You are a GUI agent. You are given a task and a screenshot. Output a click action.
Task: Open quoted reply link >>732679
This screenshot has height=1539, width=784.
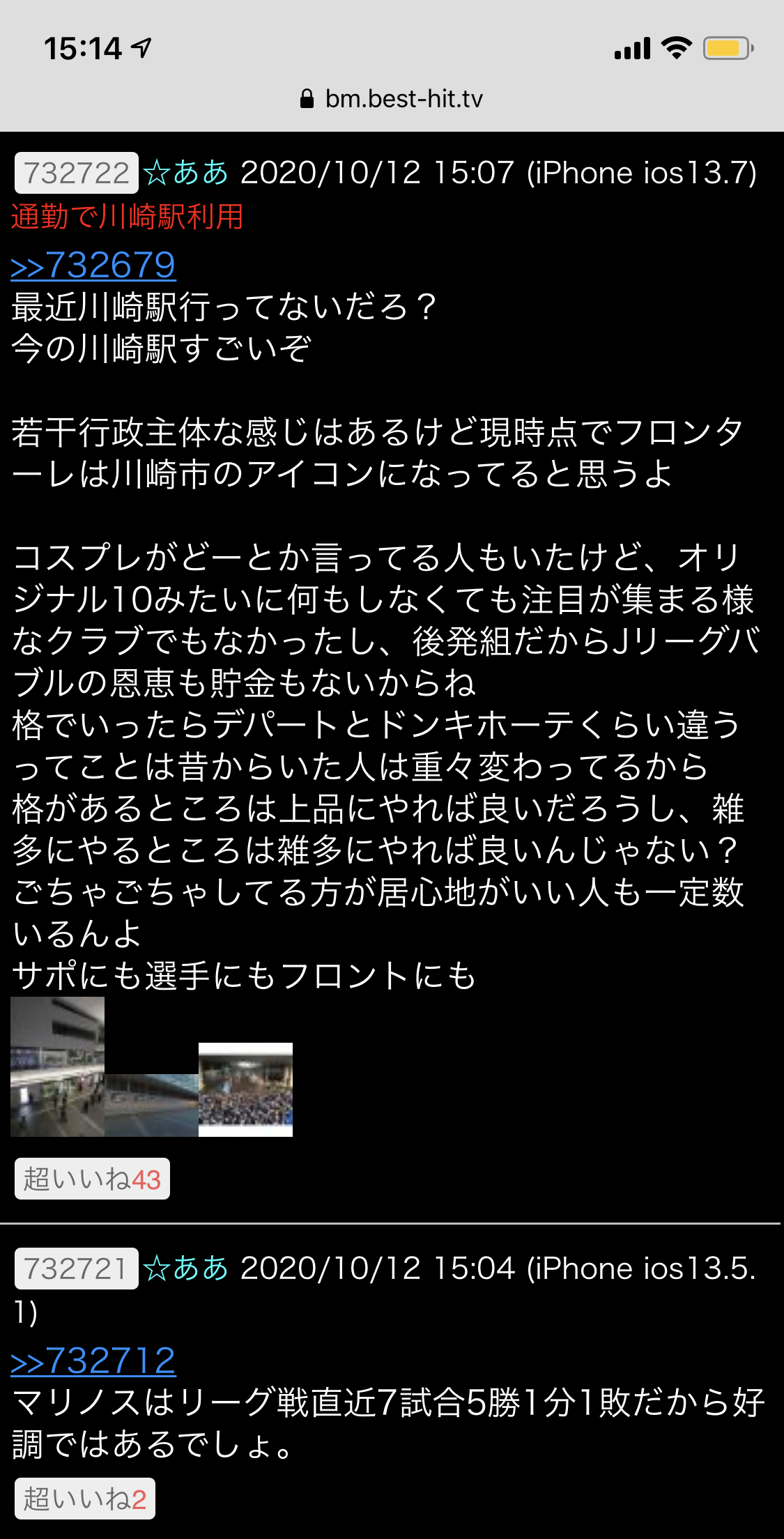[x=93, y=266]
